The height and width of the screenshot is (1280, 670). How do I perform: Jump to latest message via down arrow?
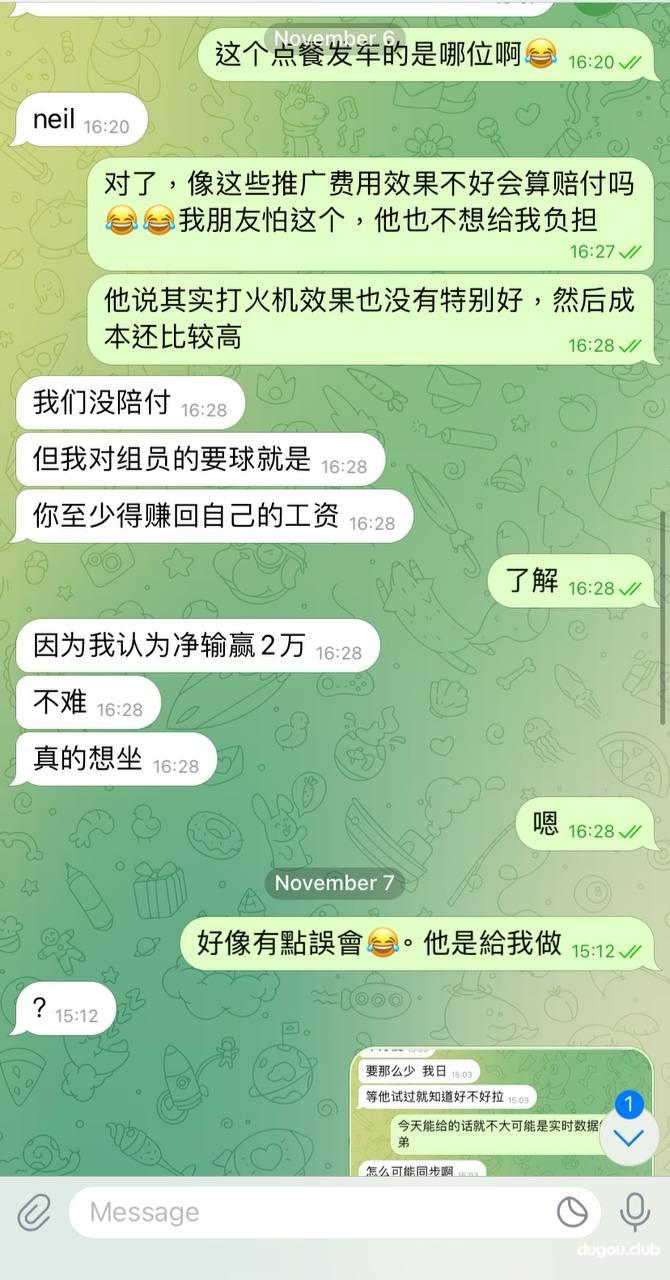click(628, 1138)
